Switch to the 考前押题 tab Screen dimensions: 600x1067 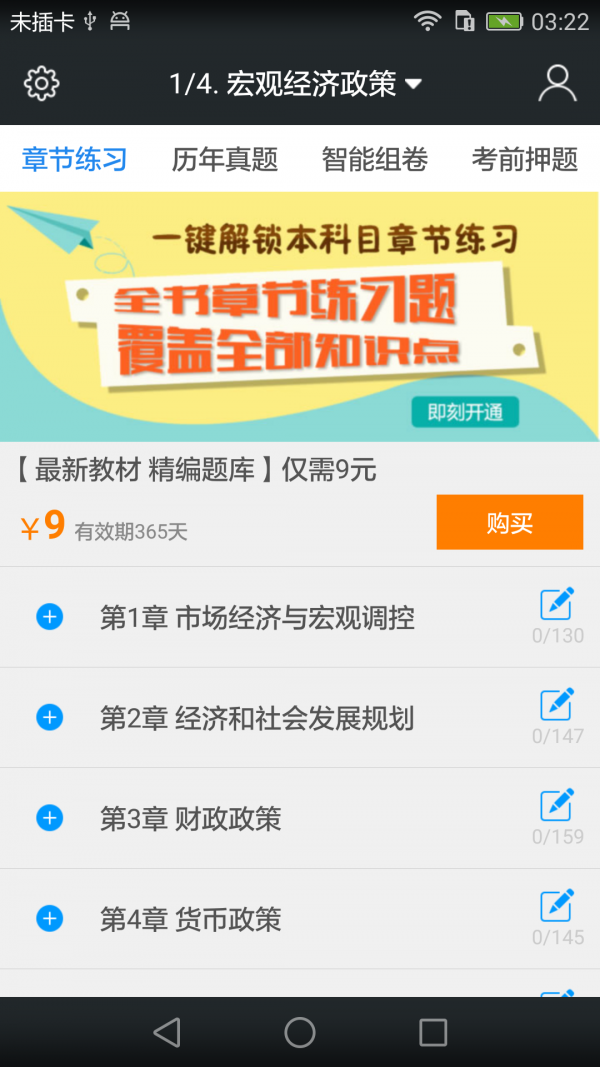coord(524,160)
